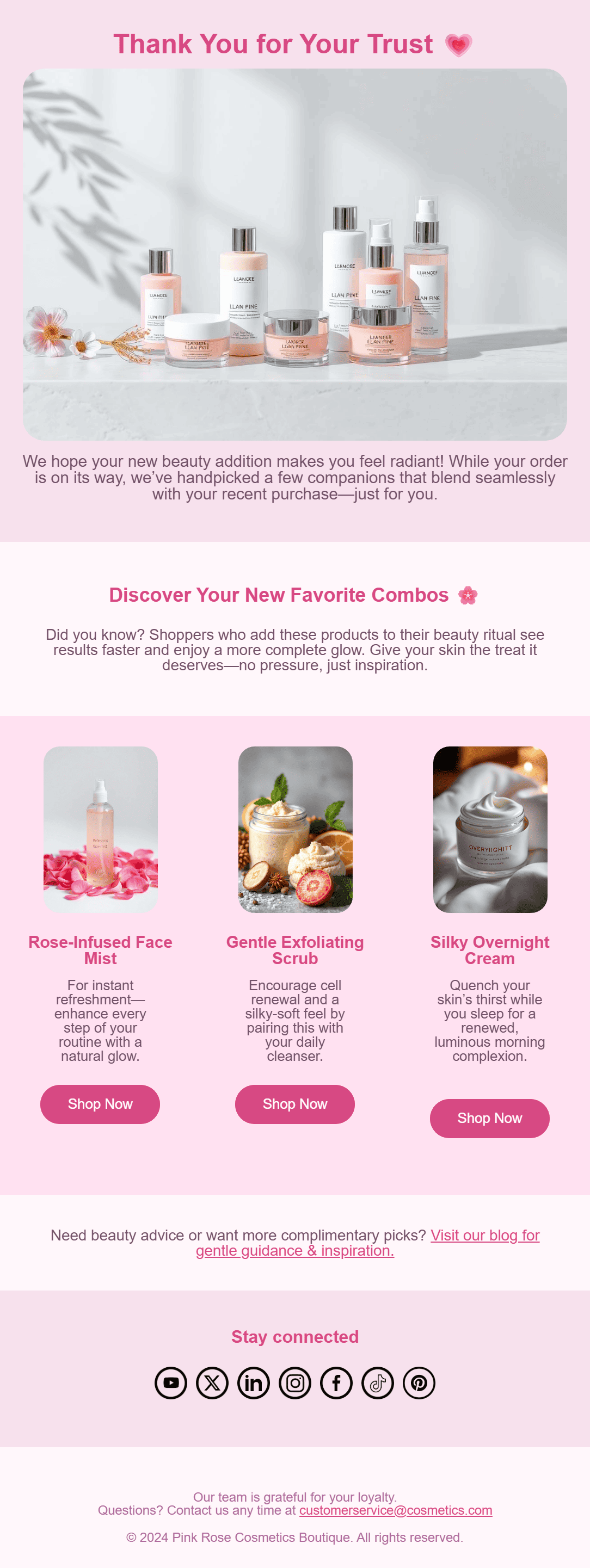Open the LinkedIn social icon
This screenshot has width=590, height=1568.
(253, 1382)
